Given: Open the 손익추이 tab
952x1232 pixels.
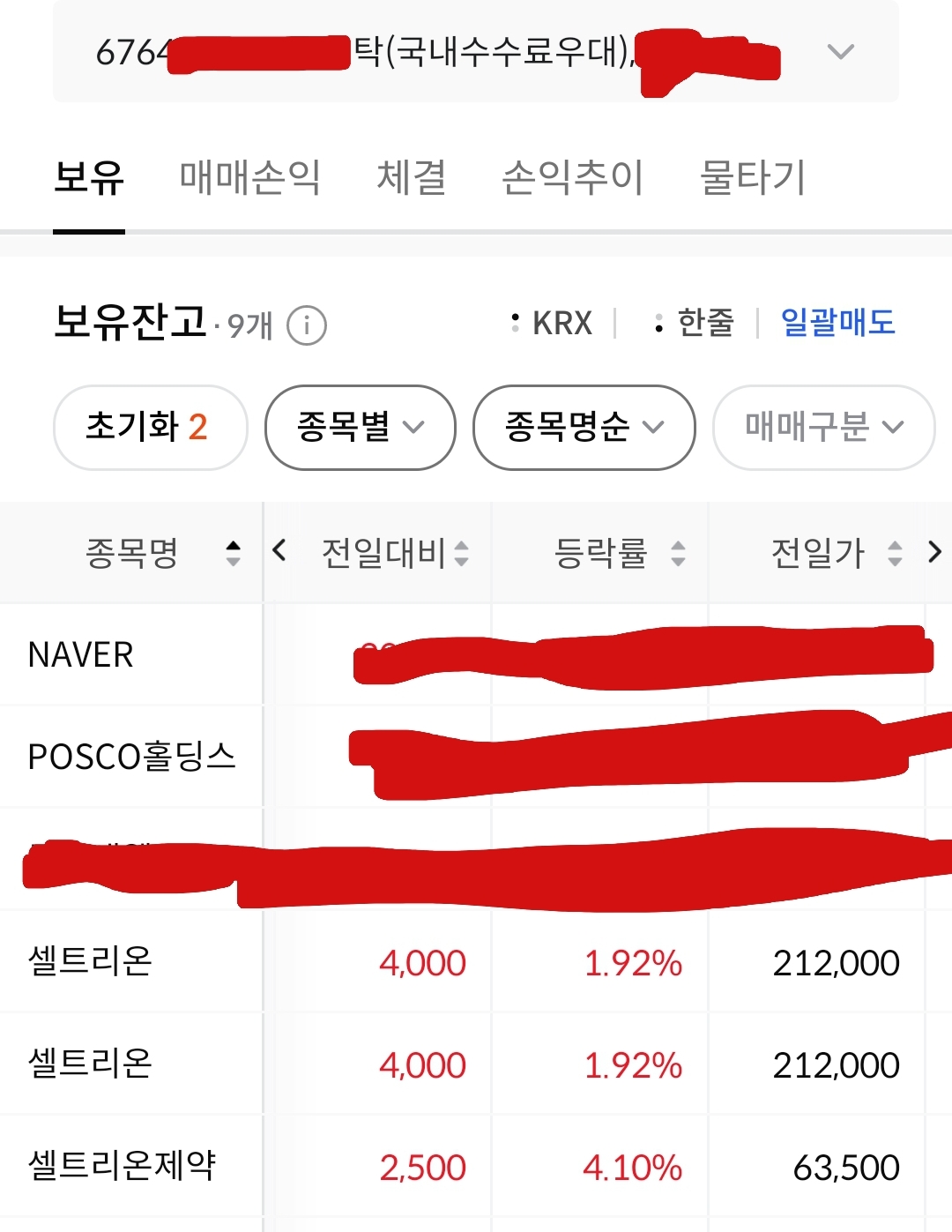Looking at the screenshot, I should pyautogui.click(x=572, y=177).
